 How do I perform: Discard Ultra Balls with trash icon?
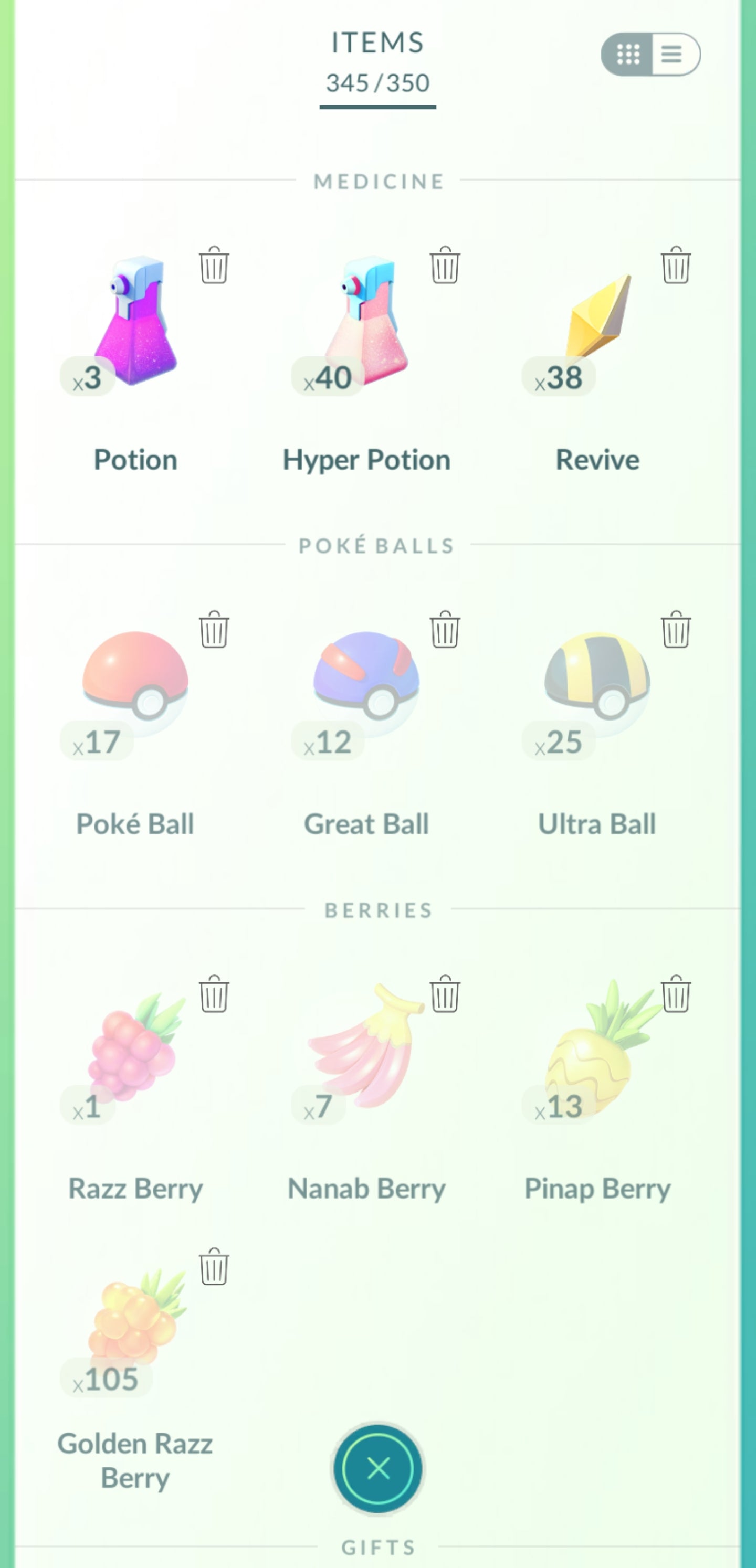pos(676,629)
